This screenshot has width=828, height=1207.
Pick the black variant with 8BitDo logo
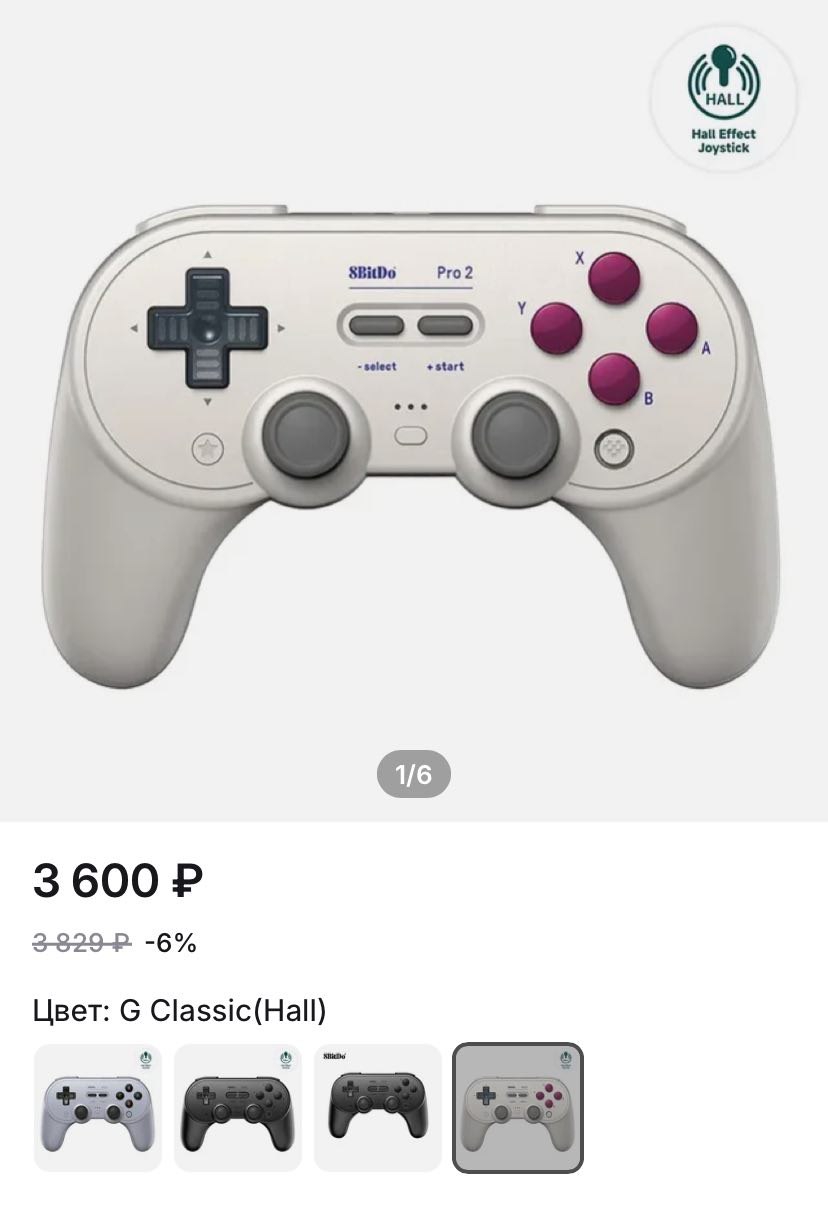tap(378, 1107)
